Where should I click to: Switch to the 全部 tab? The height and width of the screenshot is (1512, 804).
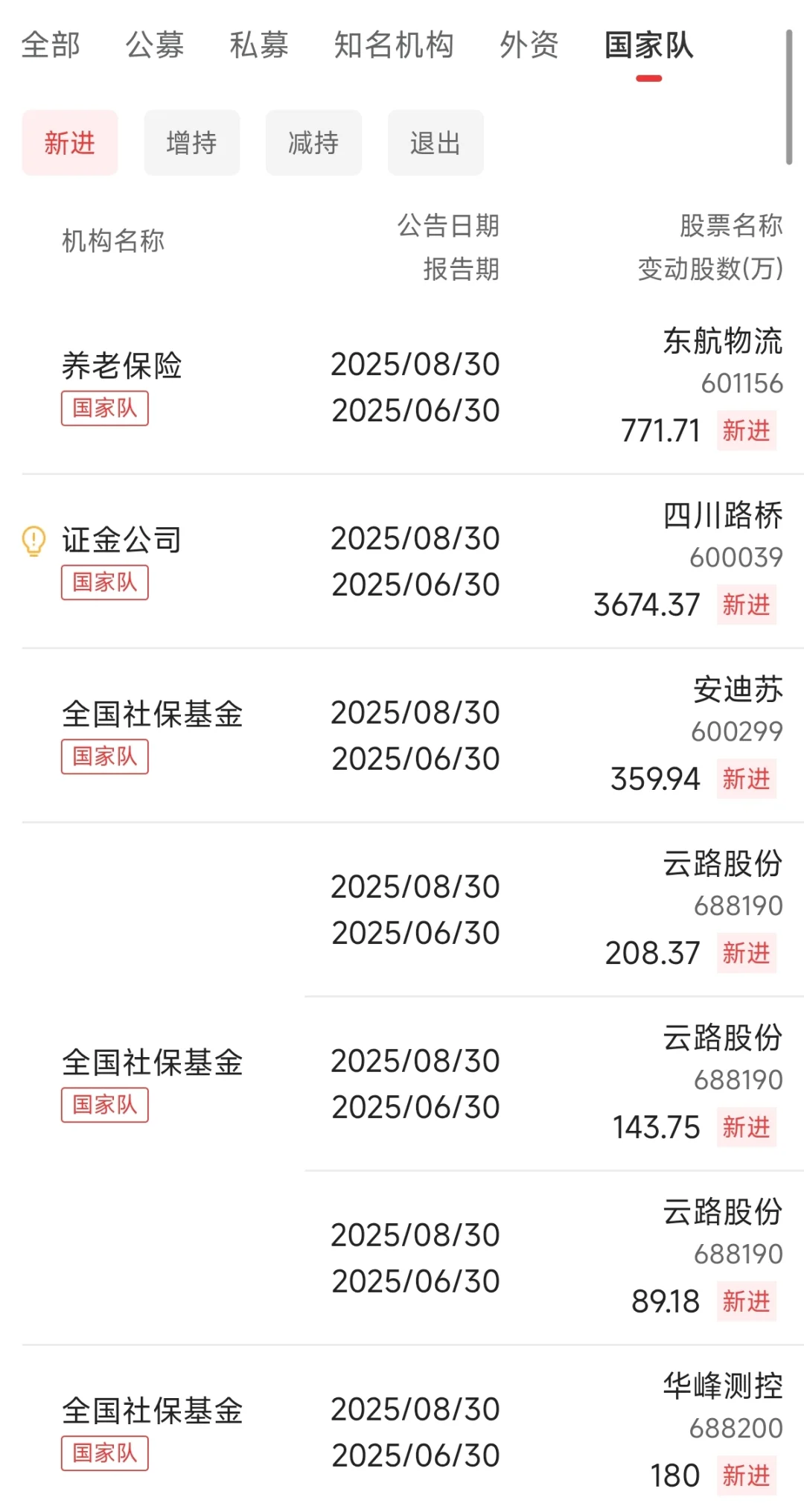(51, 45)
